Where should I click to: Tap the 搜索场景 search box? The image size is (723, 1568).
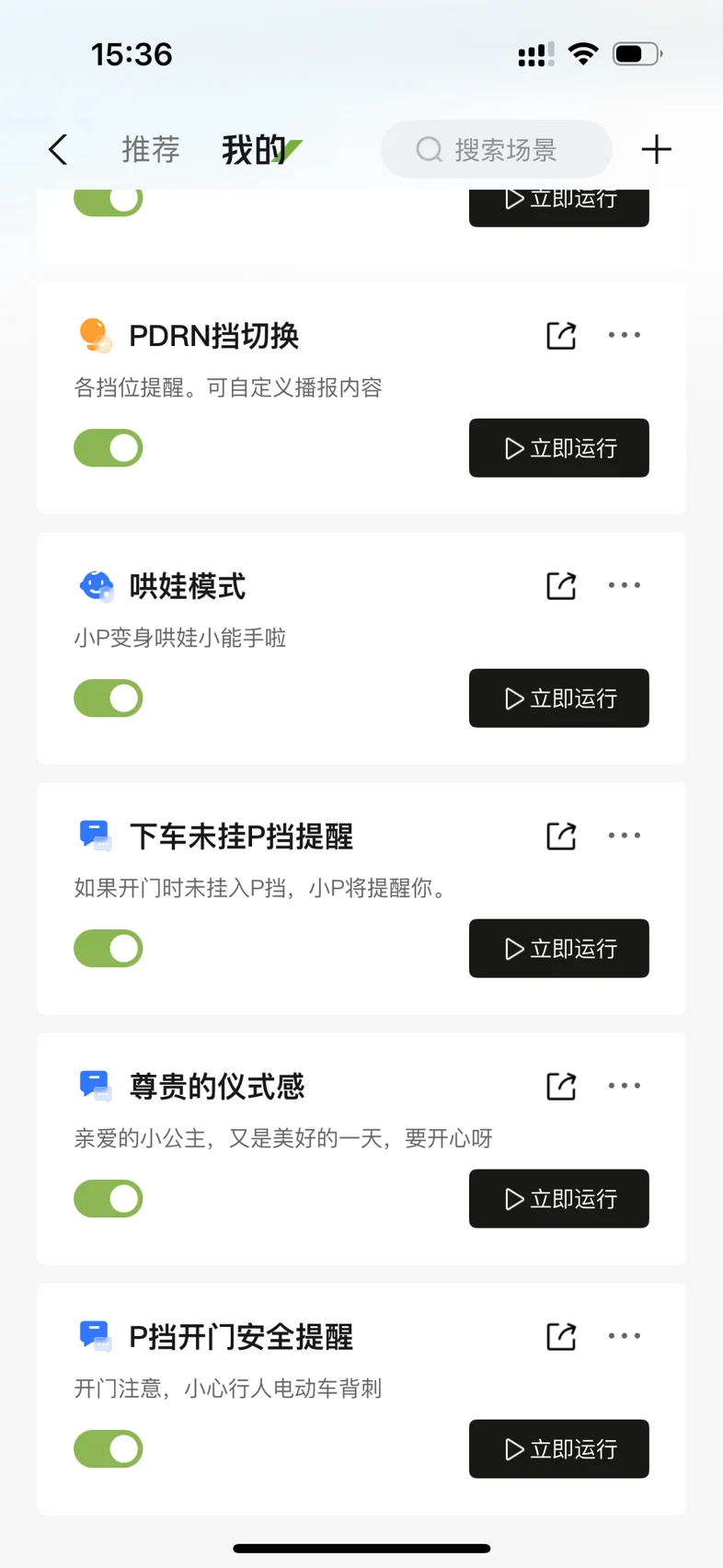click(x=497, y=149)
